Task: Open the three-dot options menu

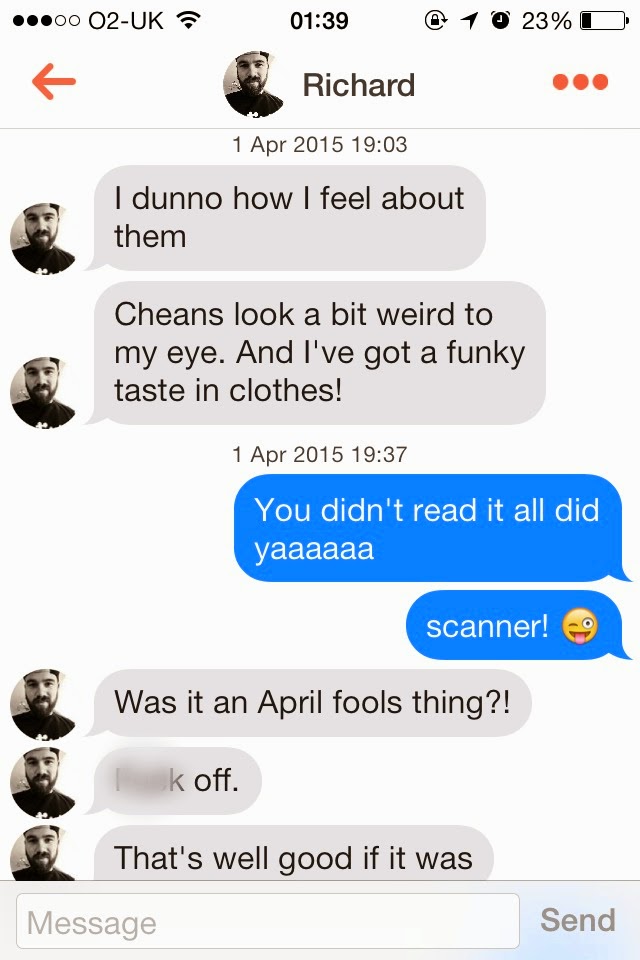Action: click(580, 82)
